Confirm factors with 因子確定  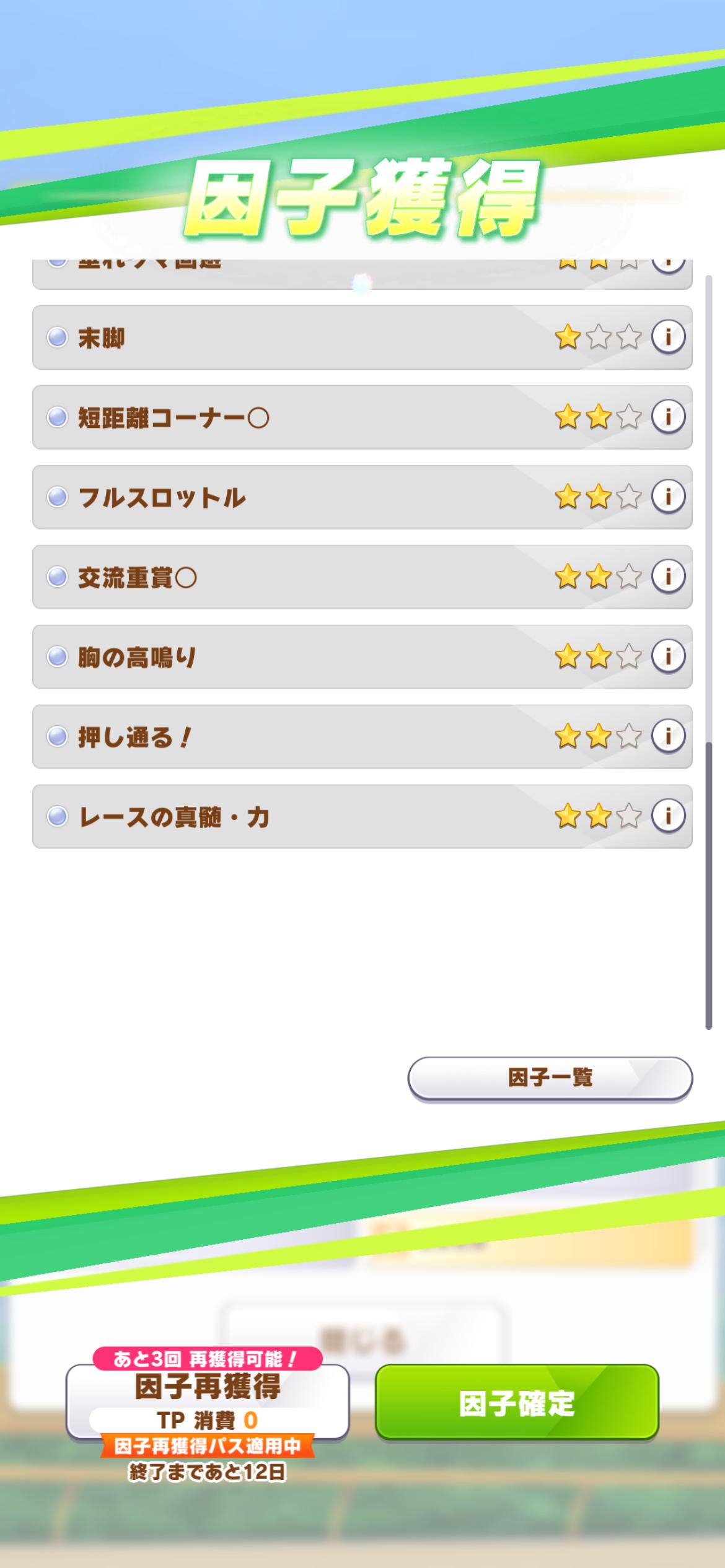point(517,1403)
